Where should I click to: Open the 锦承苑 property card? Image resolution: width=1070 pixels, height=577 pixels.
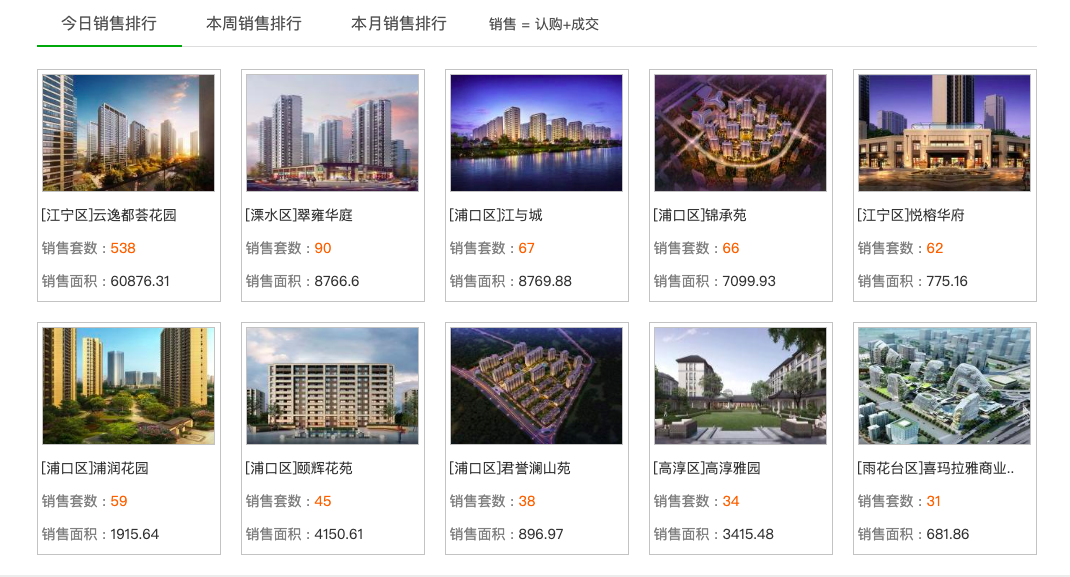[x=740, y=133]
